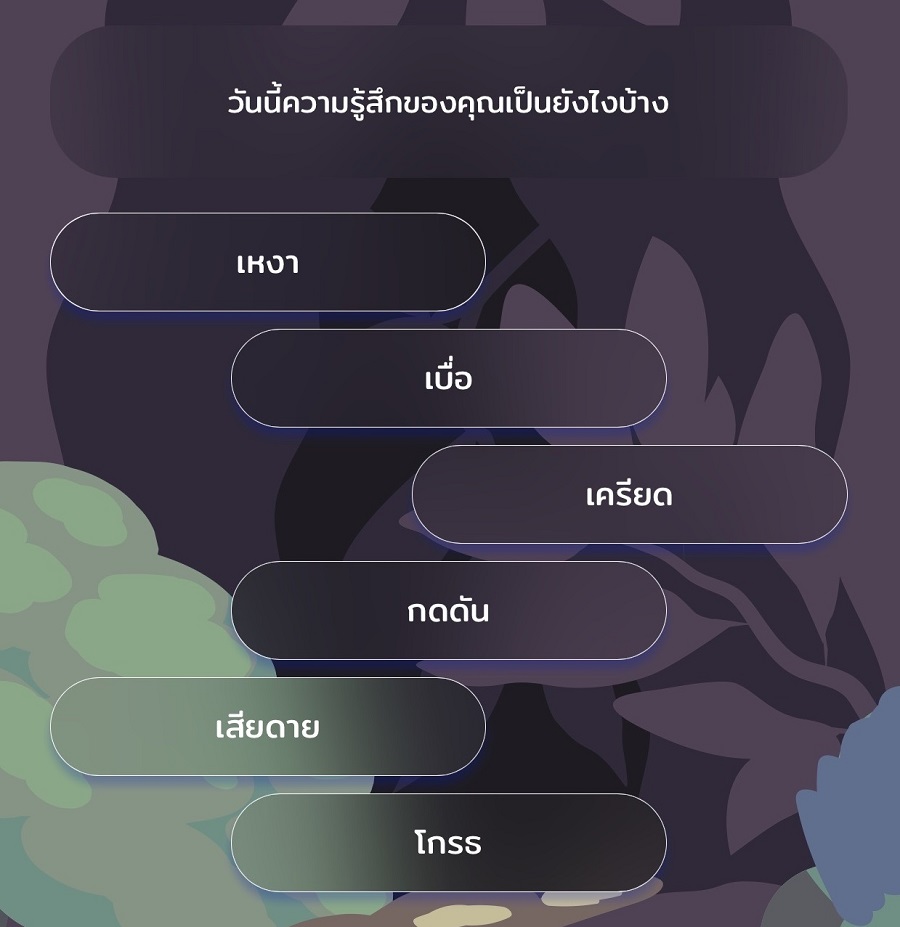This screenshot has height=927, width=900.
Task: Choose เบื่อ (bored) as today's feeling
Action: click(448, 379)
